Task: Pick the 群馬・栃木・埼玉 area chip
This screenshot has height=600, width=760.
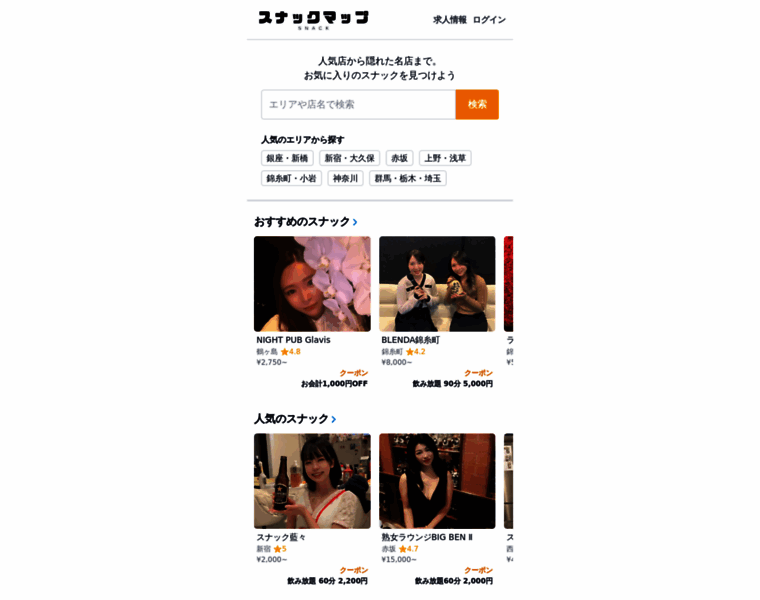Action: point(407,178)
